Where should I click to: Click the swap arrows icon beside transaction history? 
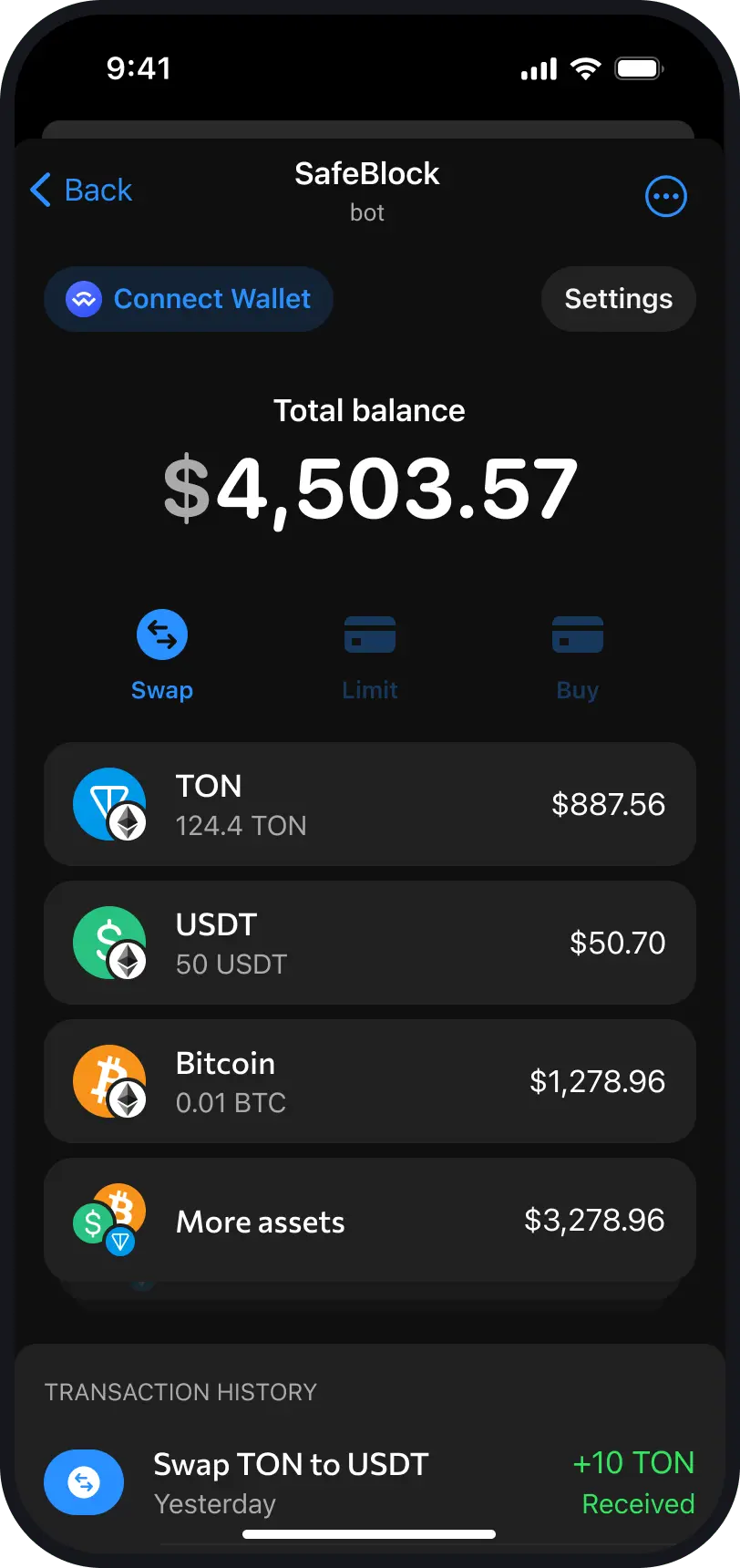coord(83,1482)
